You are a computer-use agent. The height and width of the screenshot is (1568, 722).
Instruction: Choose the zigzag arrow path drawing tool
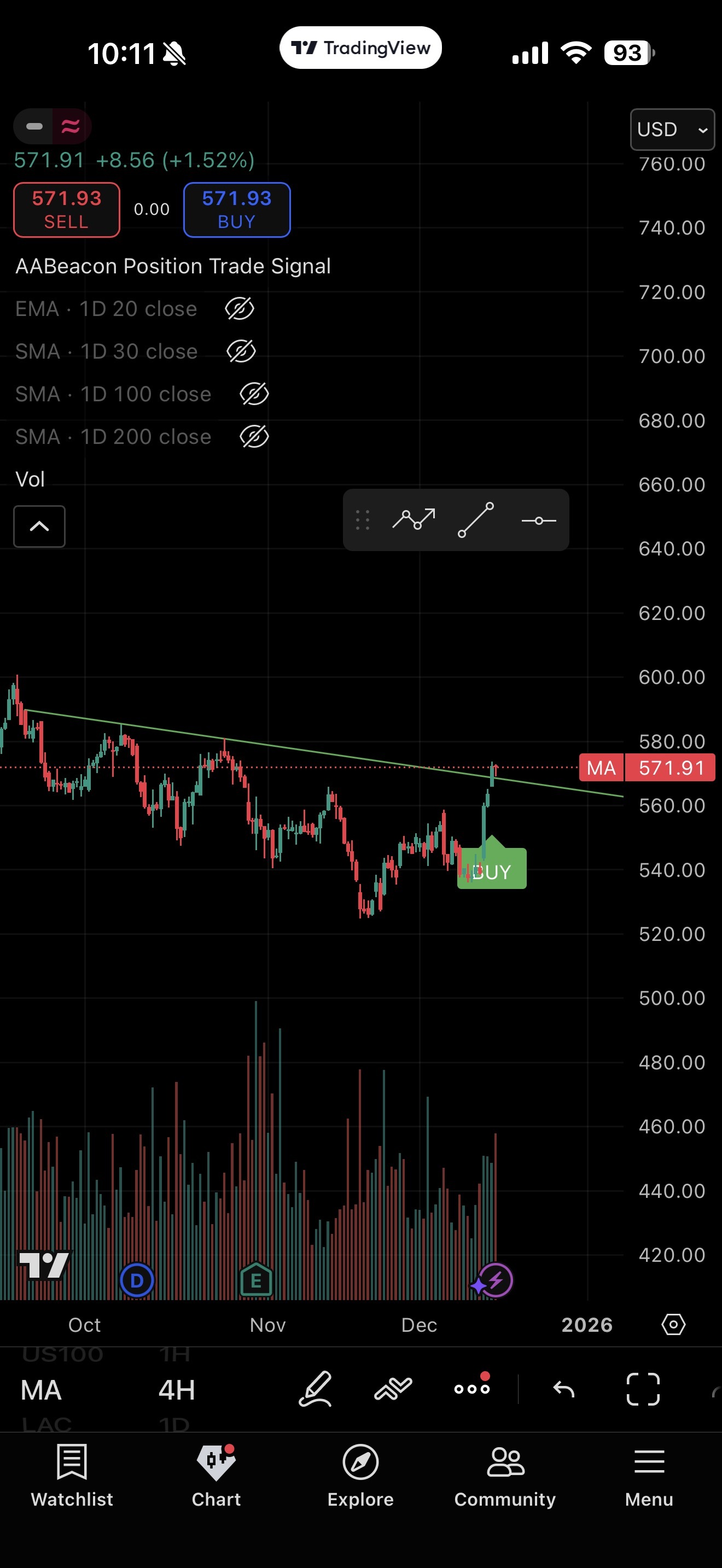pos(414,519)
